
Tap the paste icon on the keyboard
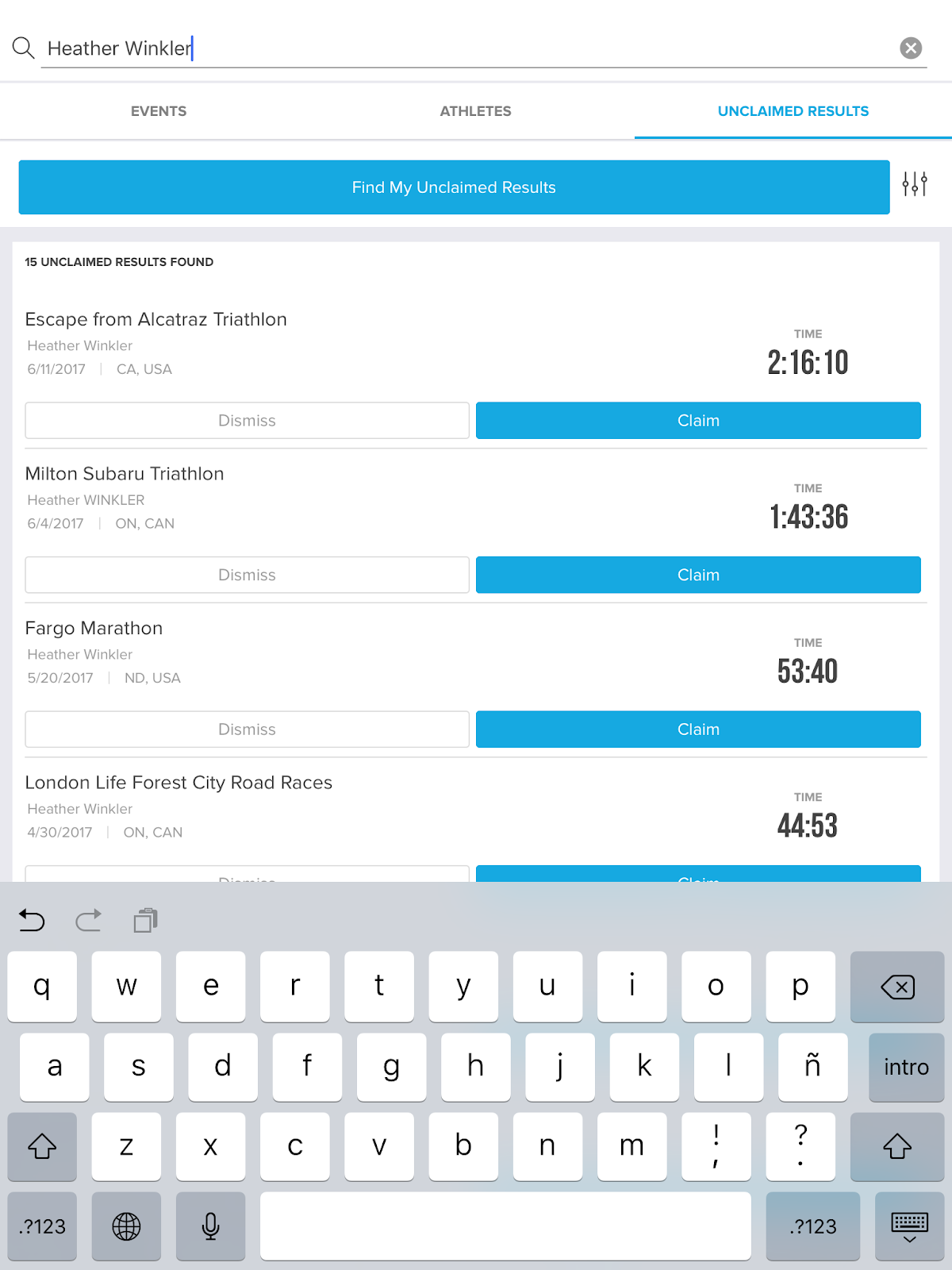145,920
